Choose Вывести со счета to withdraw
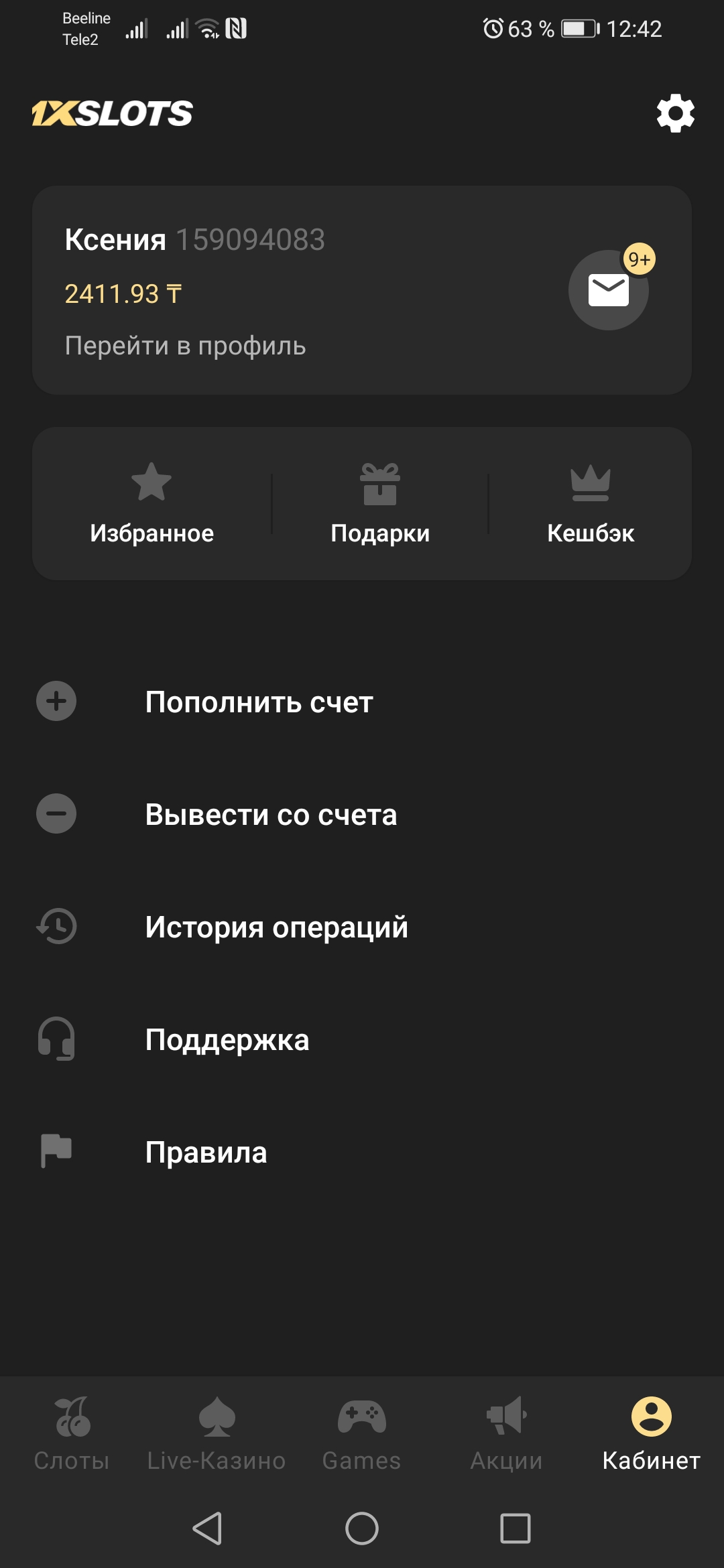Viewport: 724px width, 1568px height. click(271, 815)
